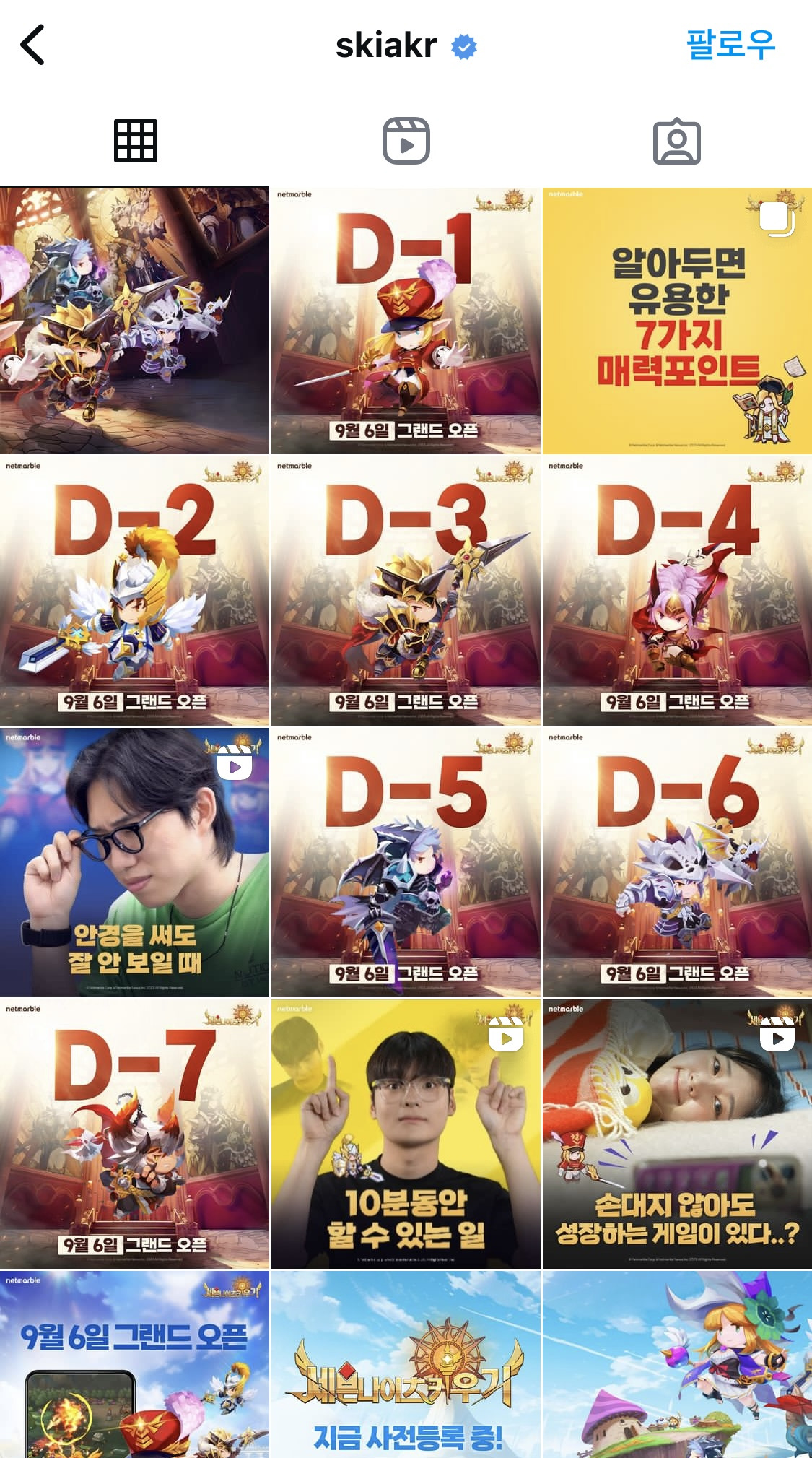
Task: Open the D-2 countdown post
Action: [x=134, y=591]
